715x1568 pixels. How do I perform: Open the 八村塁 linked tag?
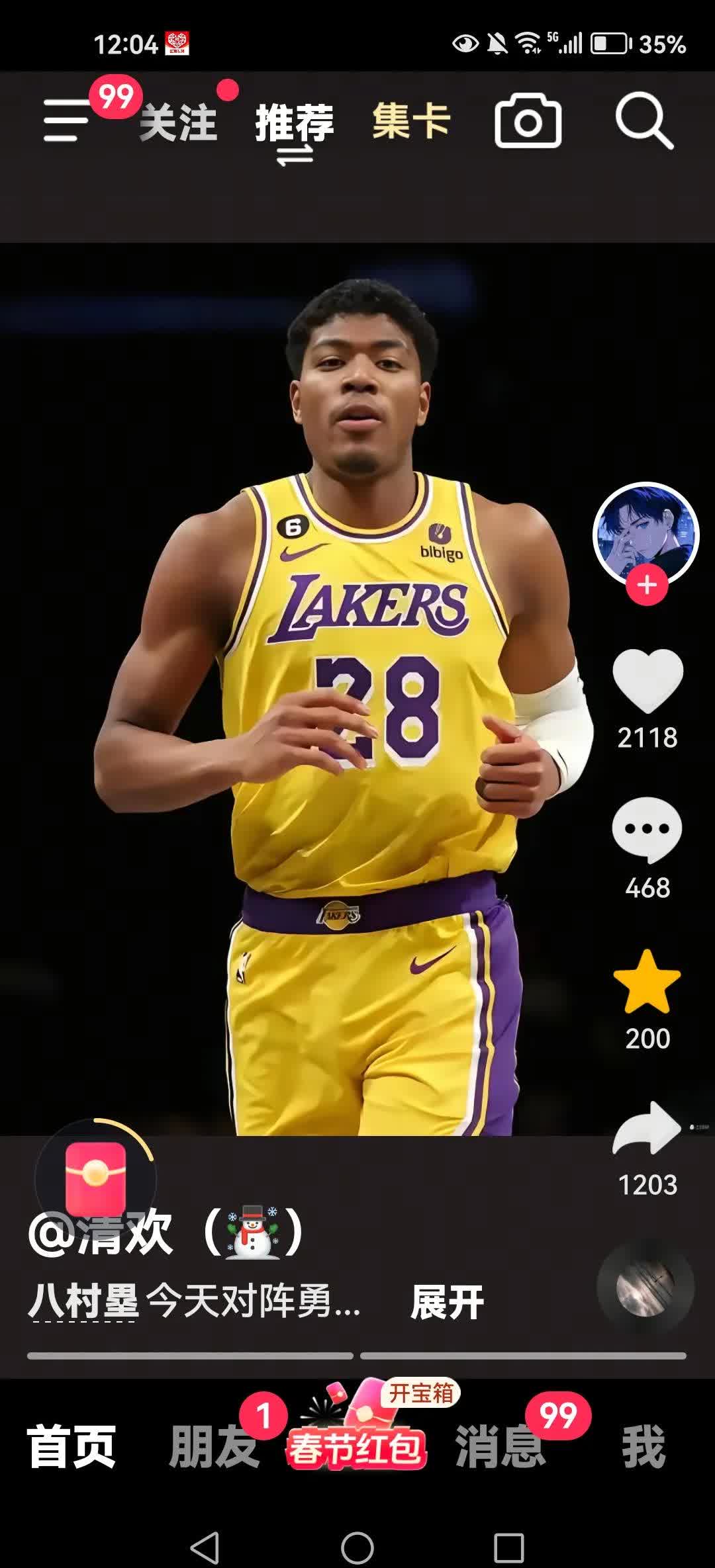(83, 1302)
